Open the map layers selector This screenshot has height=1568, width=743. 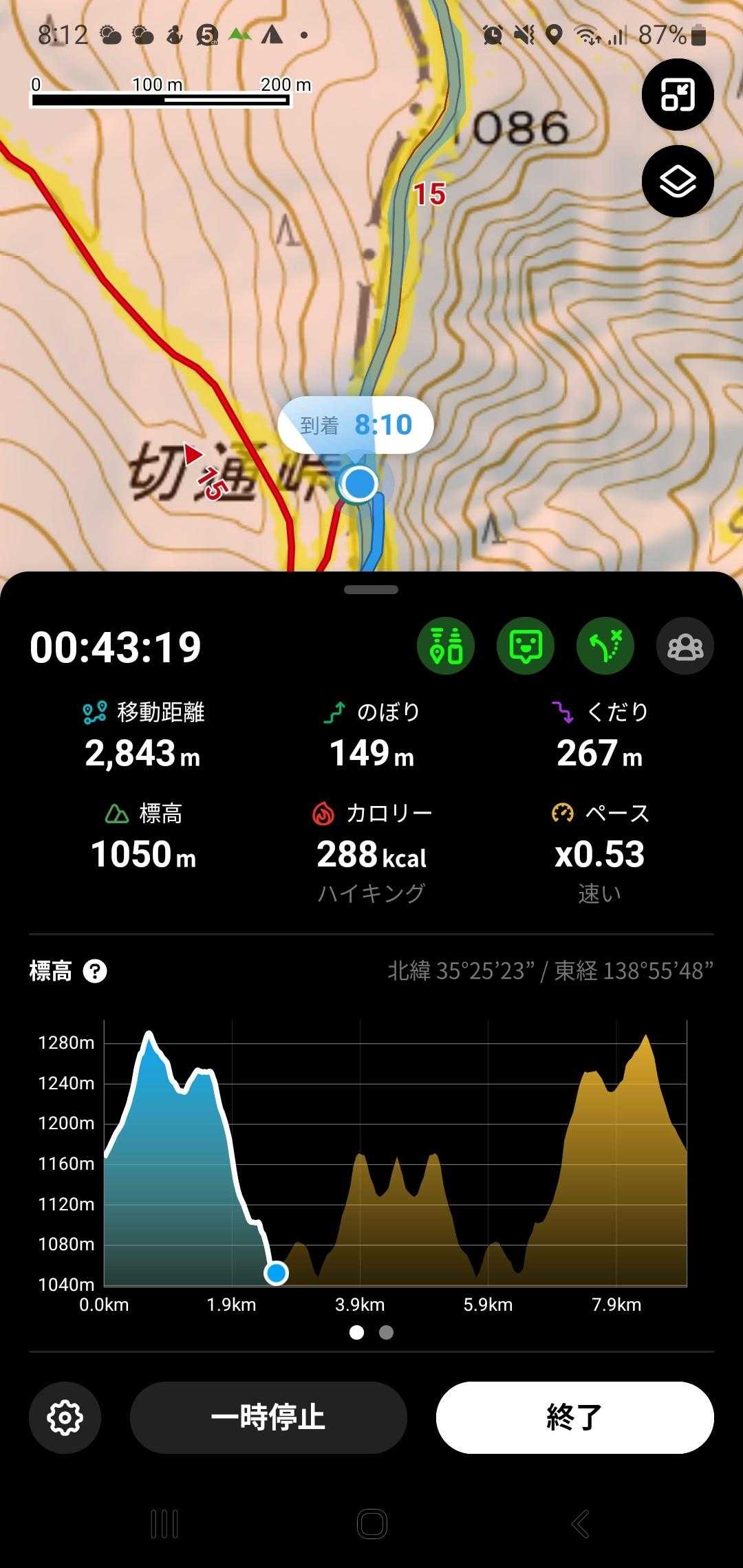pyautogui.click(x=678, y=182)
